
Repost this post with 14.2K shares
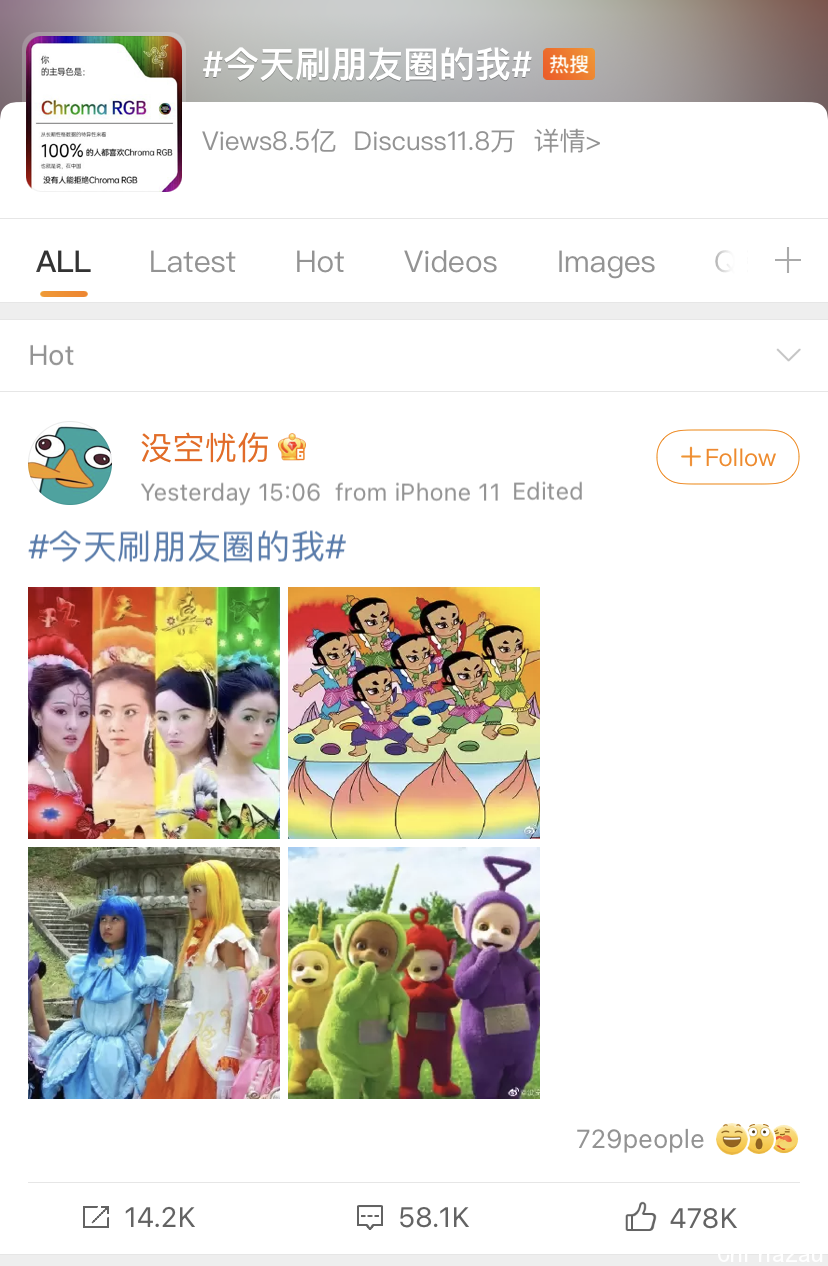(138, 1217)
